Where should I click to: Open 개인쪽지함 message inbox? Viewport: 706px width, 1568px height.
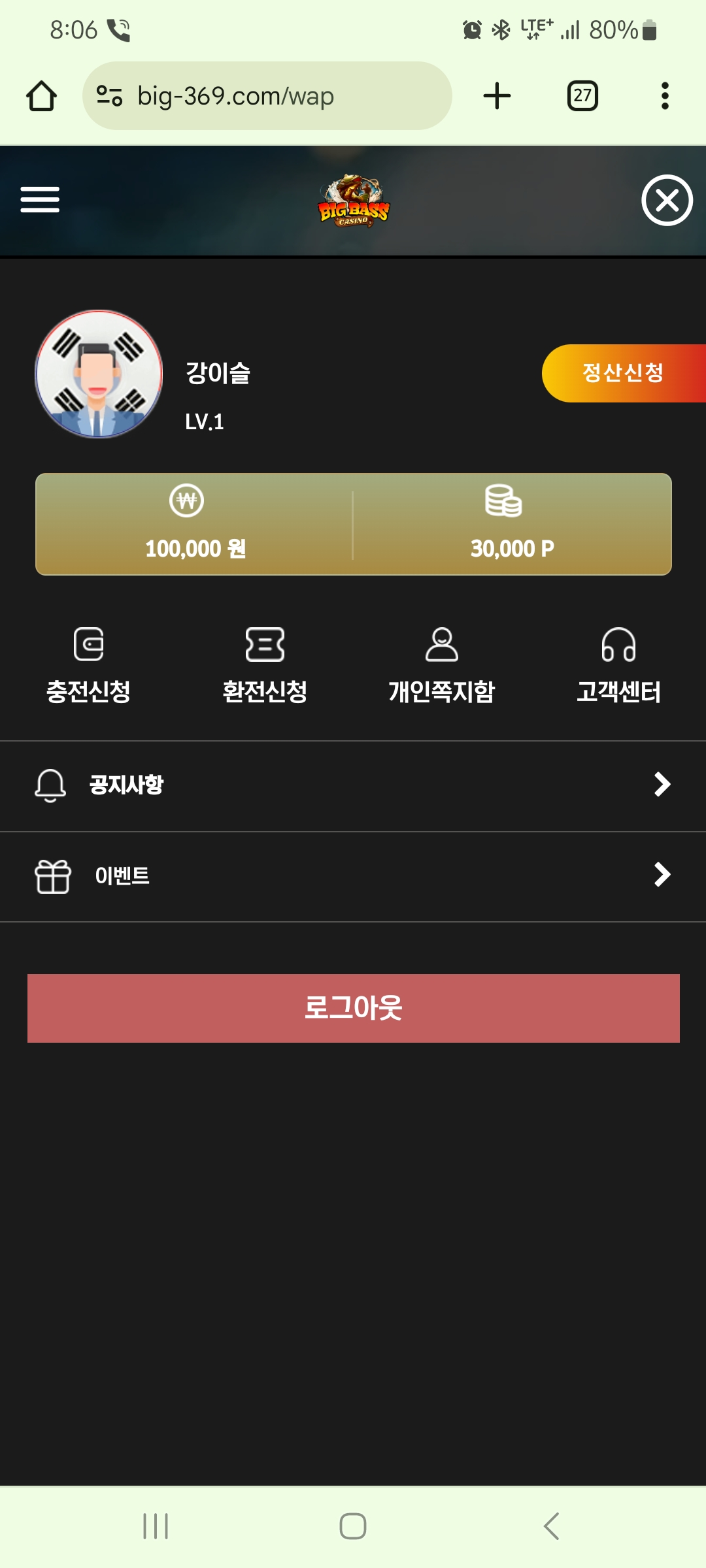442,666
